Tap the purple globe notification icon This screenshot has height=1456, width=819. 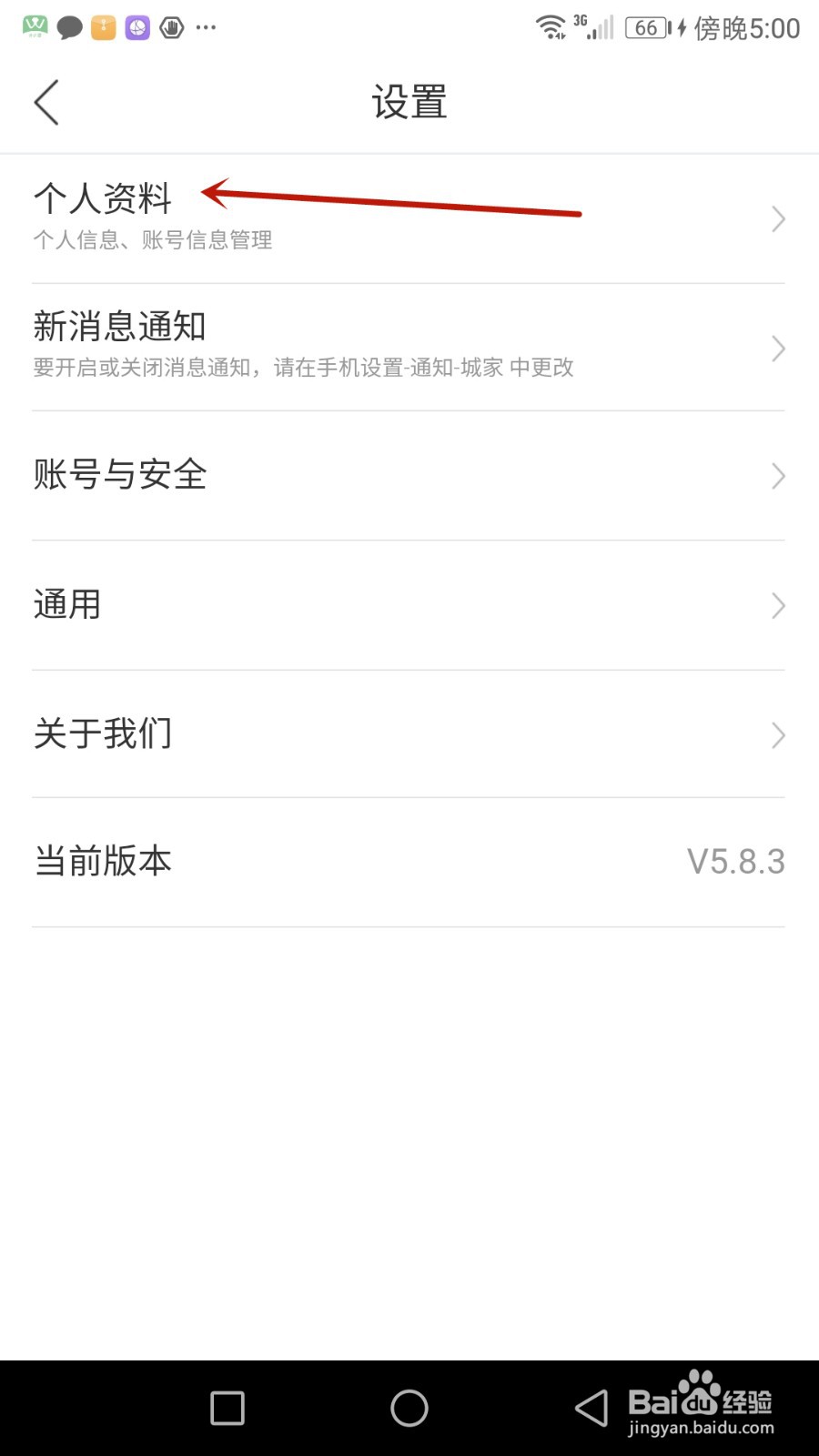(137, 27)
